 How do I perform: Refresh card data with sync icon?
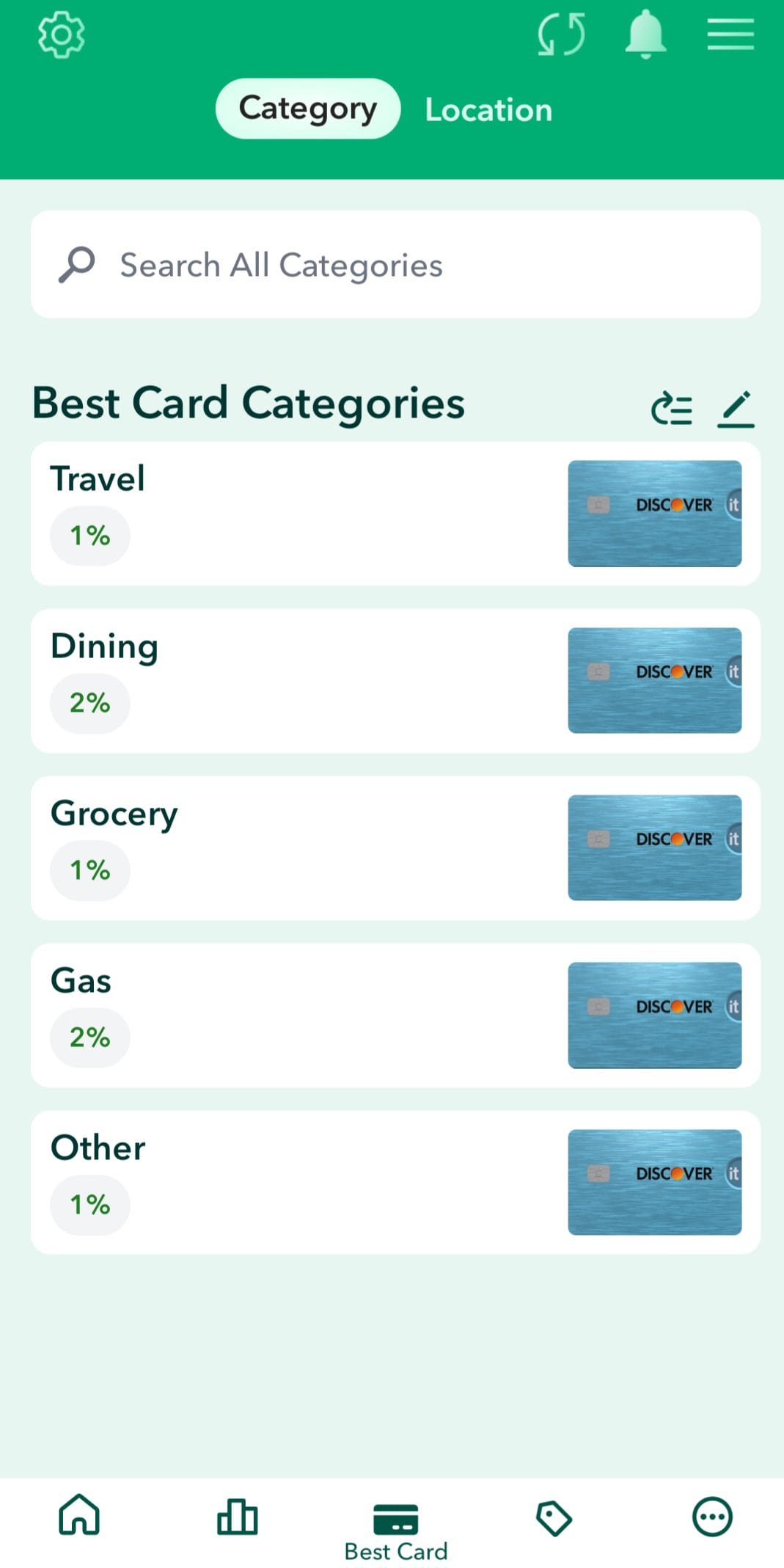click(x=561, y=34)
